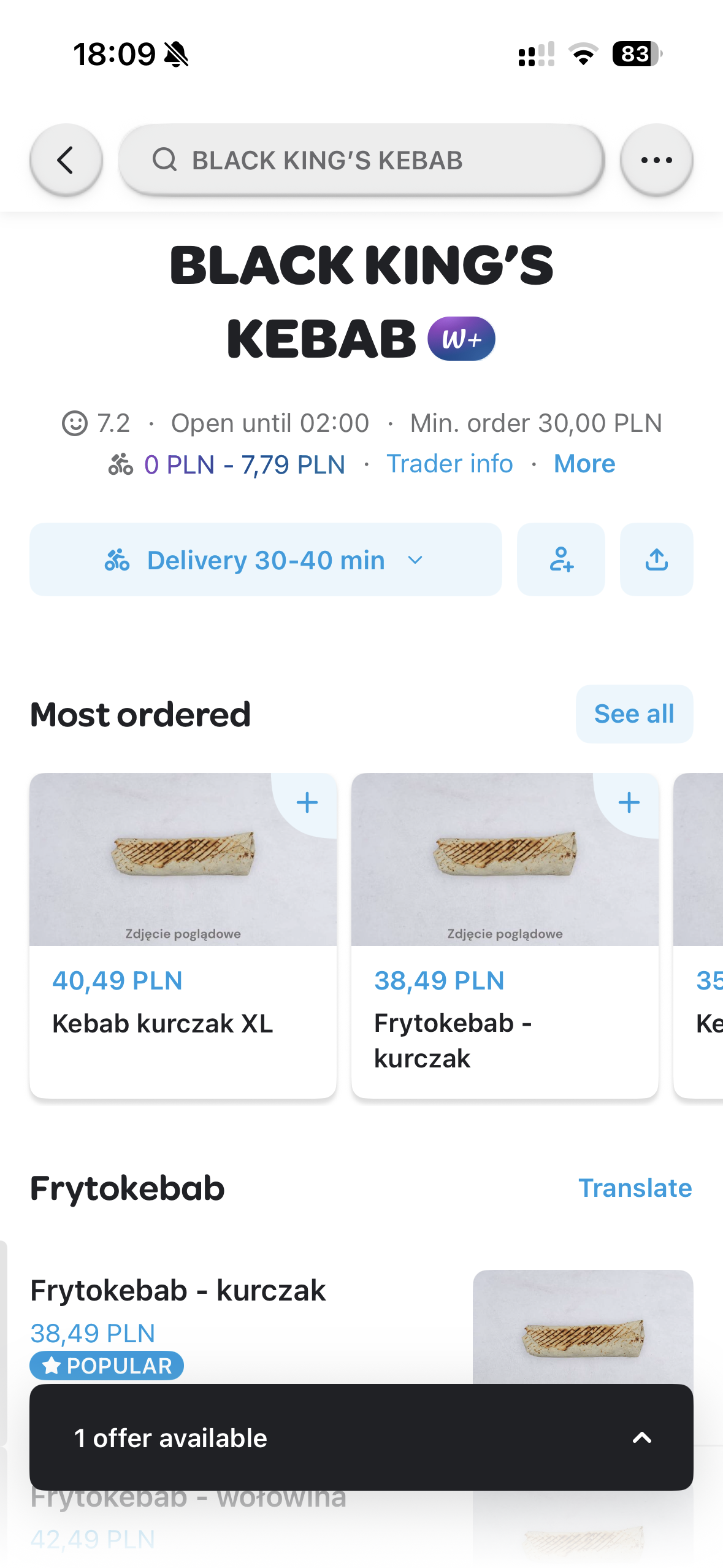This screenshot has height=1568, width=723.
Task: Translate the Frytokebab menu section
Action: click(x=635, y=1188)
